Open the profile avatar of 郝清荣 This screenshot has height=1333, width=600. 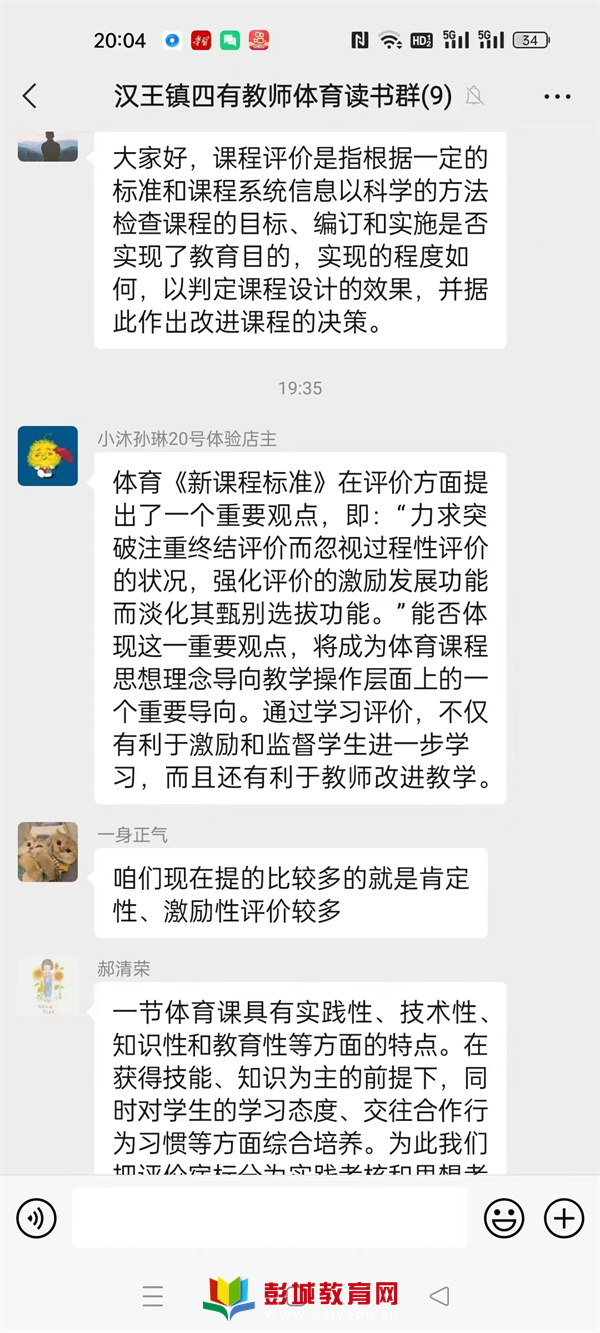click(x=48, y=986)
